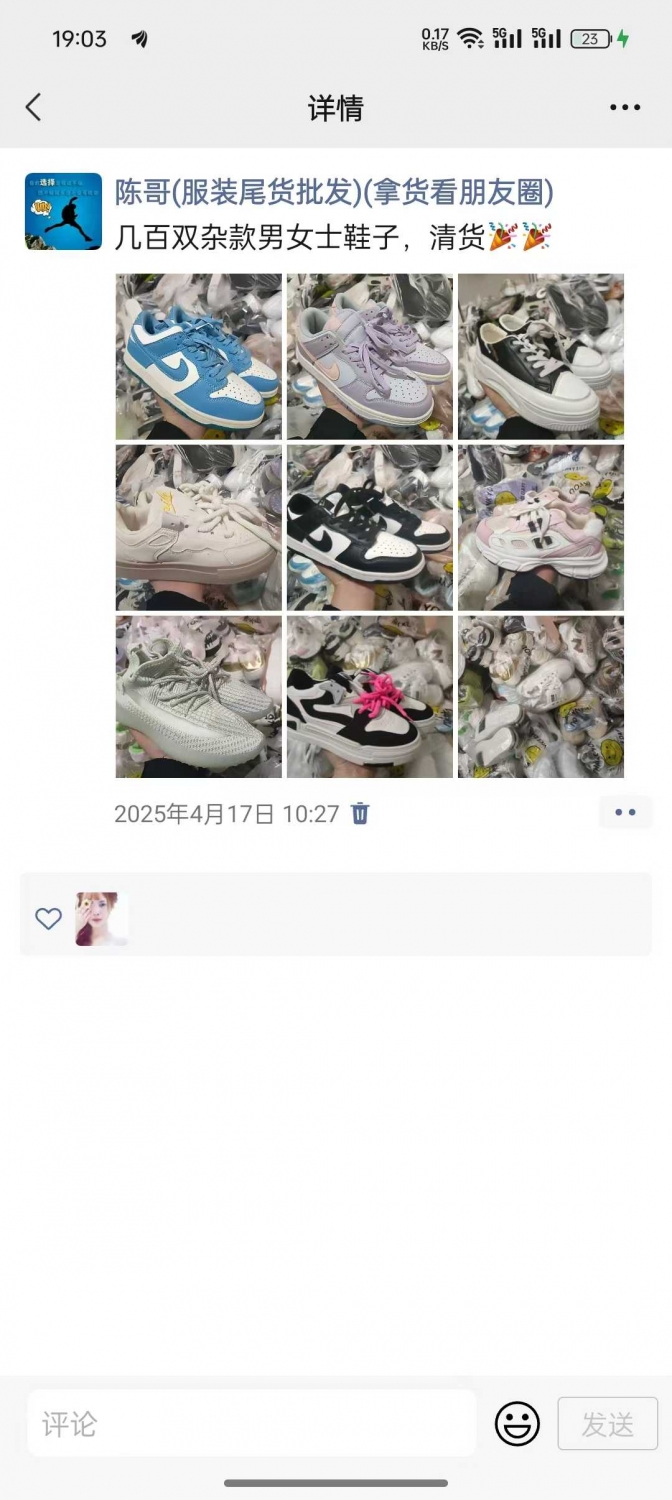672x1500 pixels.
Task: View the grey knit sneaker photo
Action: click(x=198, y=698)
